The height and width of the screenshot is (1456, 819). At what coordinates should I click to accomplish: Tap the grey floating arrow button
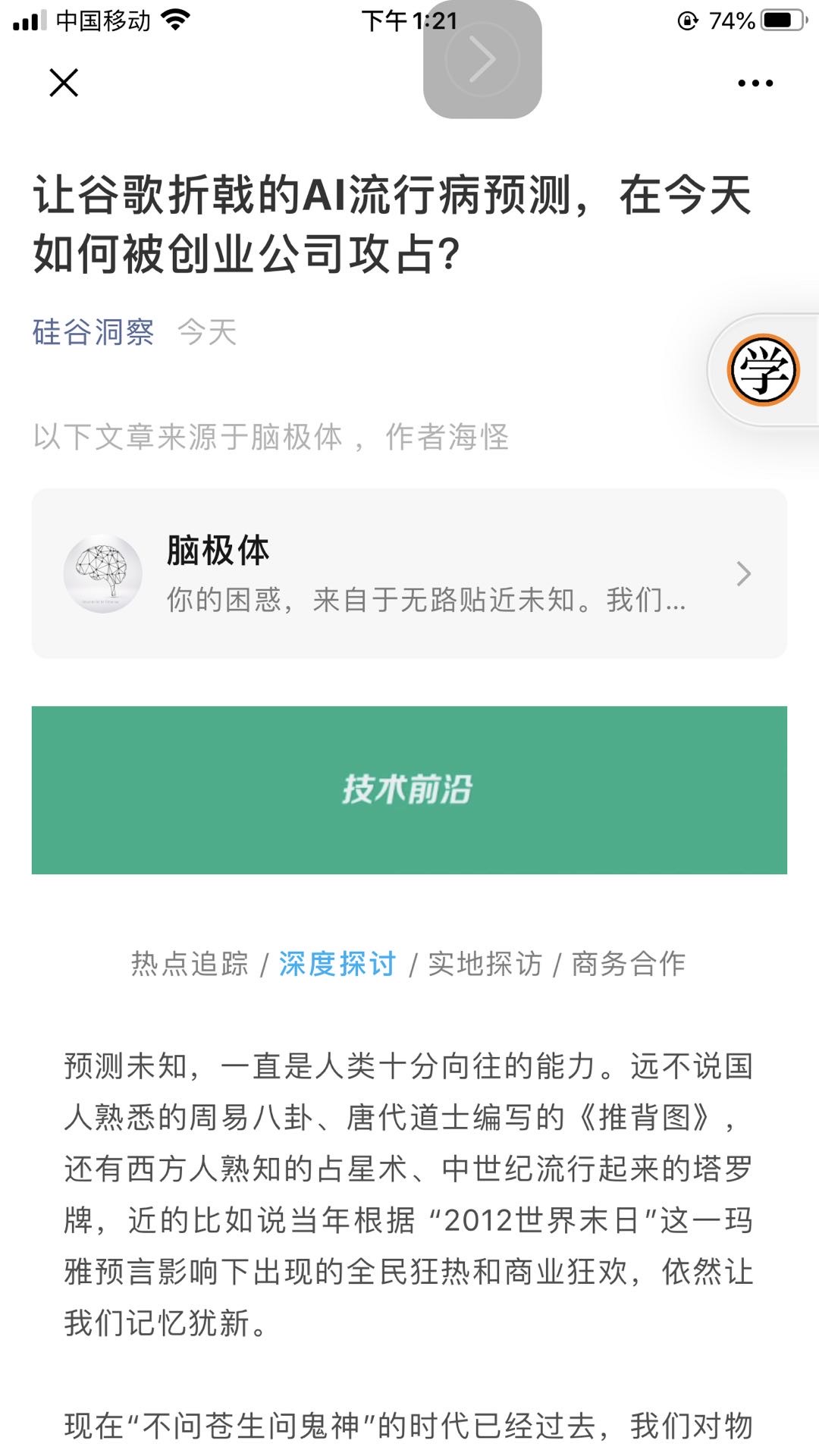point(482,59)
